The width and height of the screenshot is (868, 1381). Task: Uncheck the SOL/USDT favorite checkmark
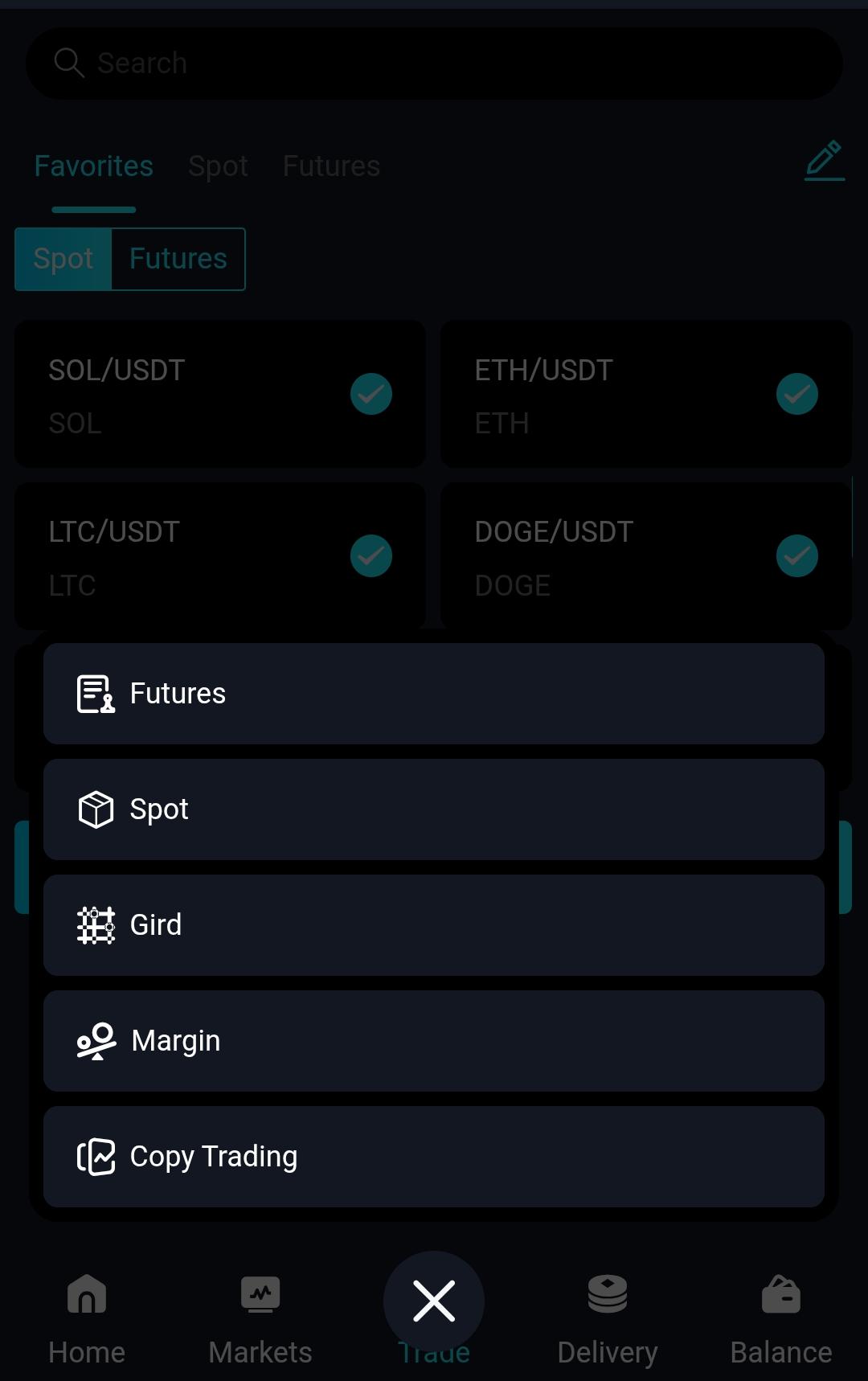click(371, 394)
